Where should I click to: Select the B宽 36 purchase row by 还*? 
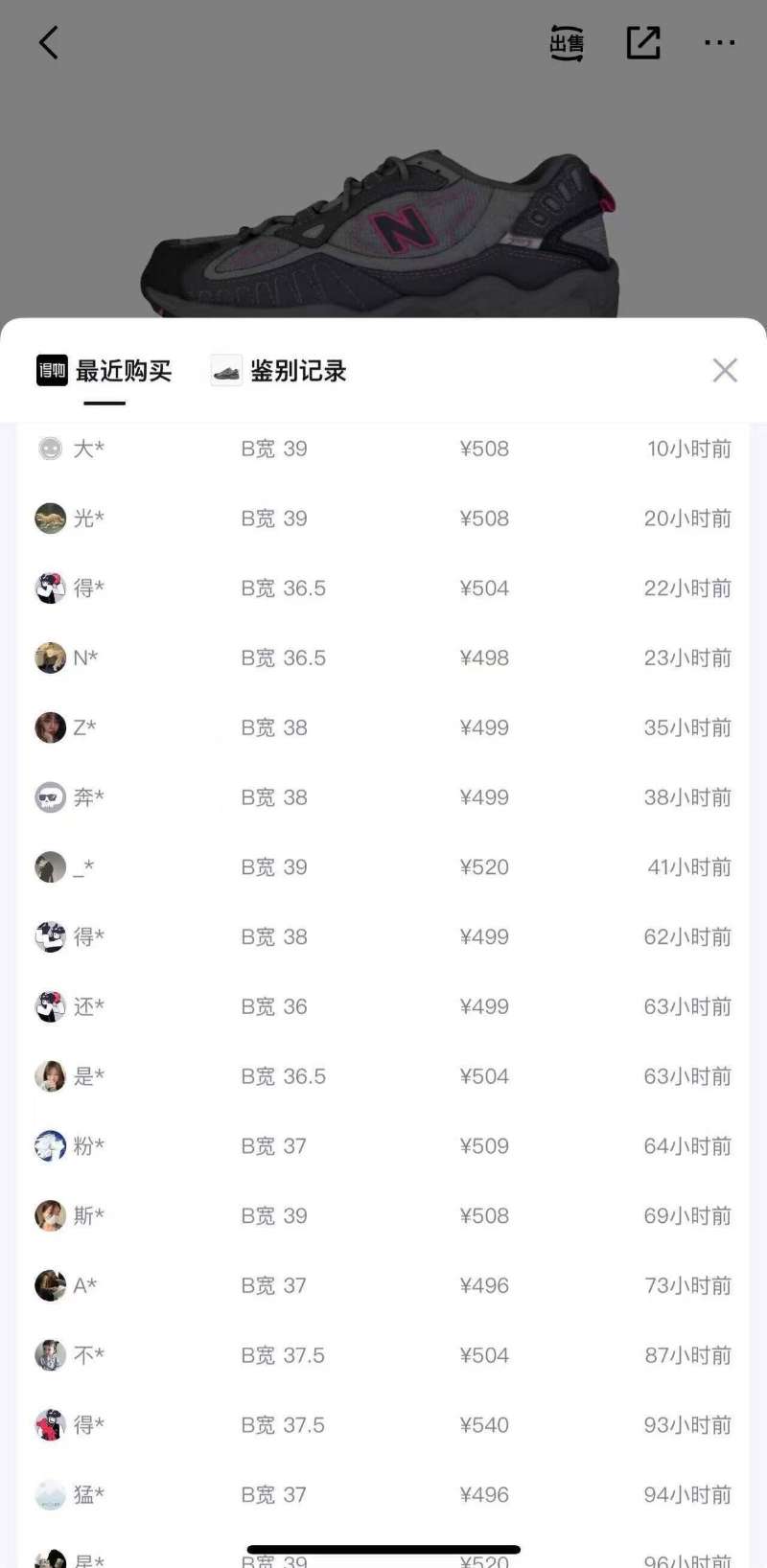[x=273, y=1006]
